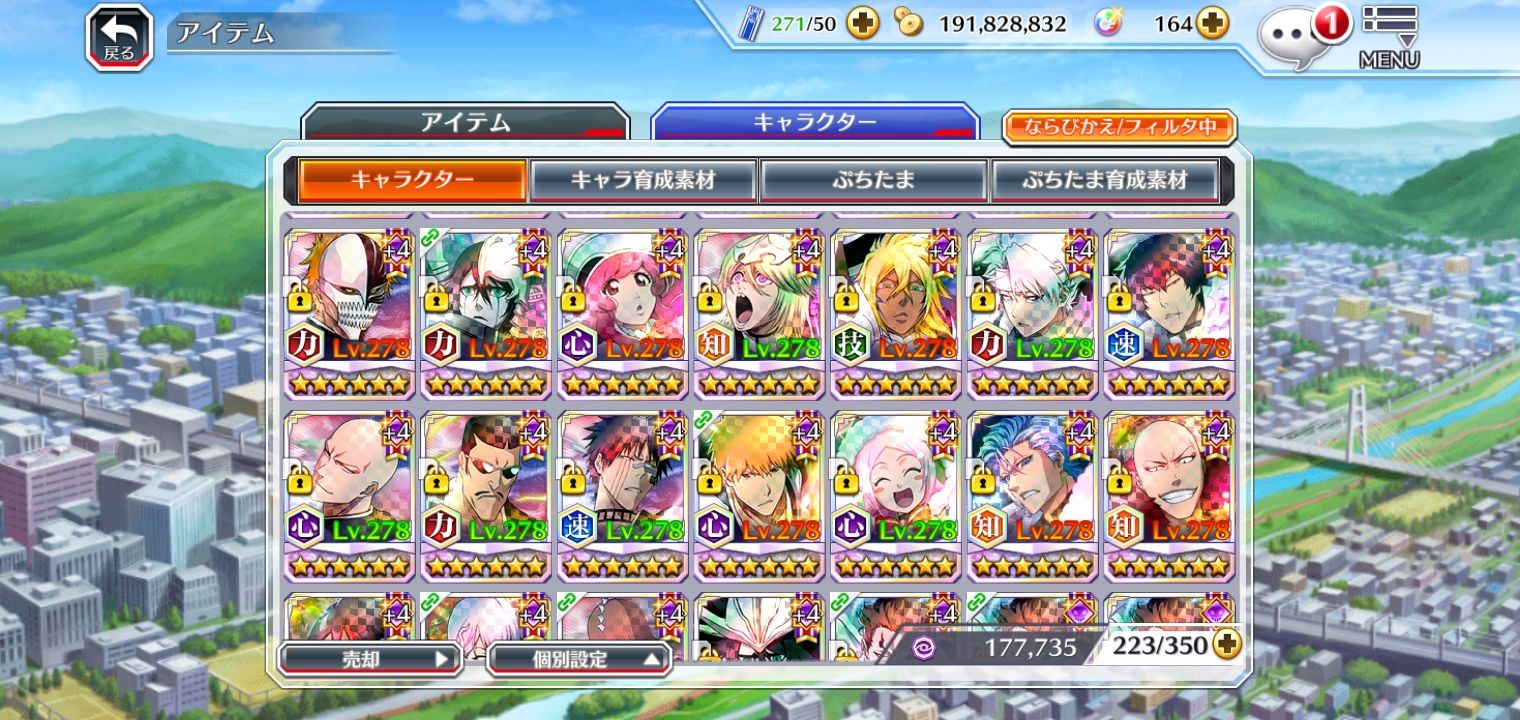Open the chat speech bubble
Image resolution: width=1520 pixels, height=720 pixels.
pos(1296,39)
